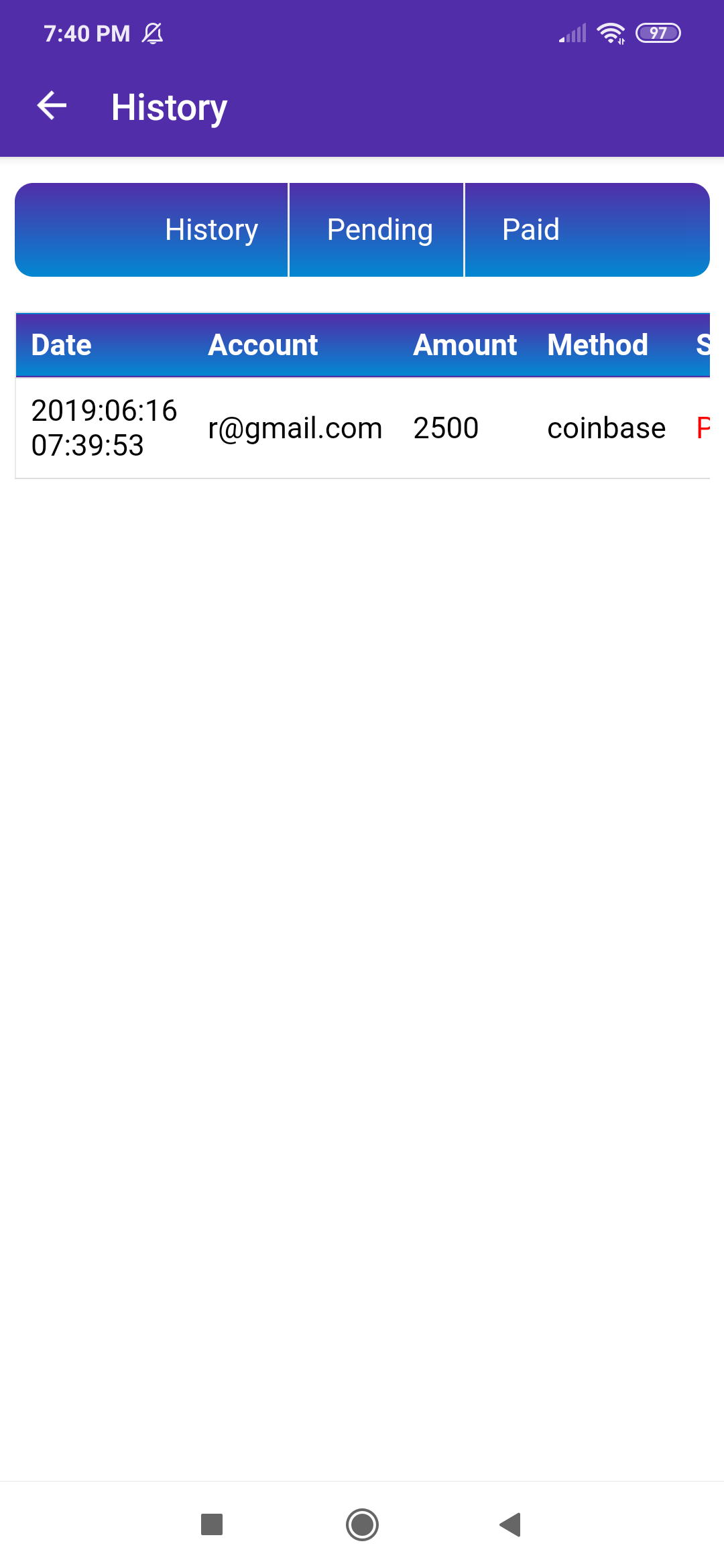
Task: Switch to the History tab
Action: pos(210,230)
